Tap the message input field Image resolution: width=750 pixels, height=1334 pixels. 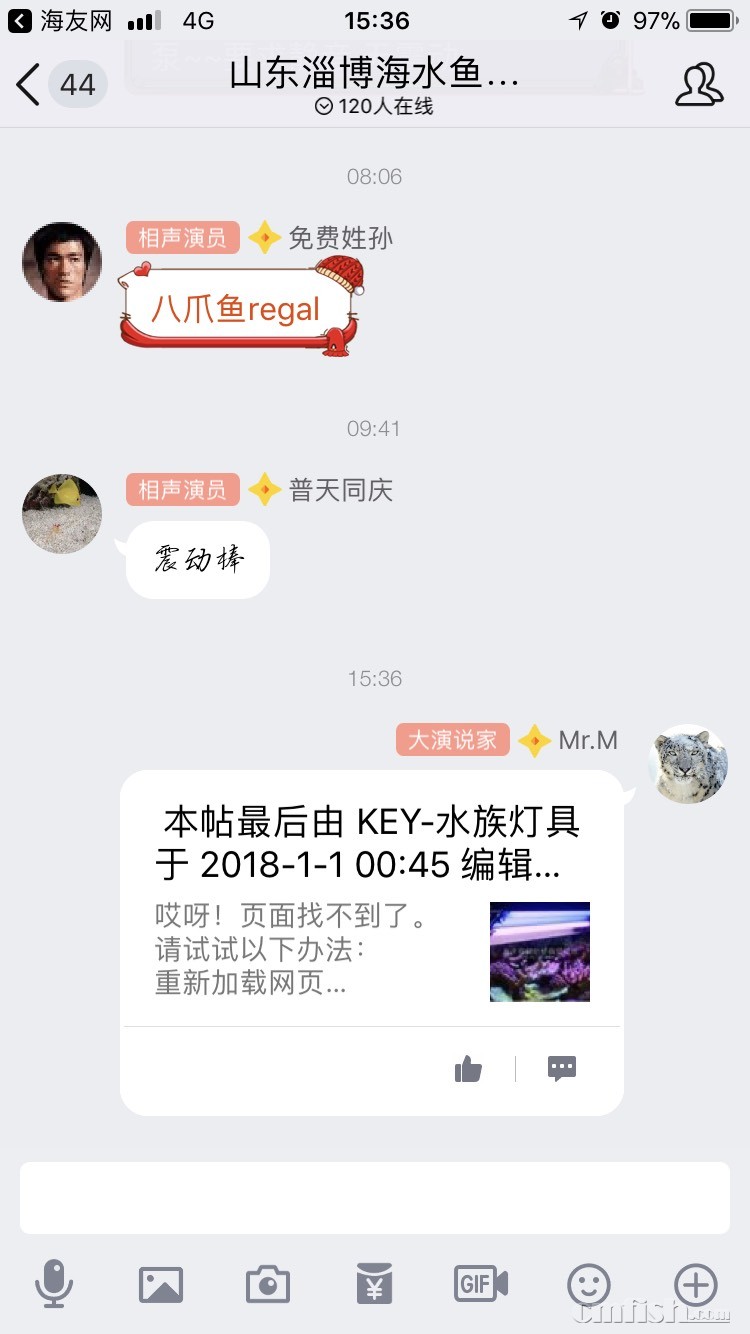point(374,1197)
